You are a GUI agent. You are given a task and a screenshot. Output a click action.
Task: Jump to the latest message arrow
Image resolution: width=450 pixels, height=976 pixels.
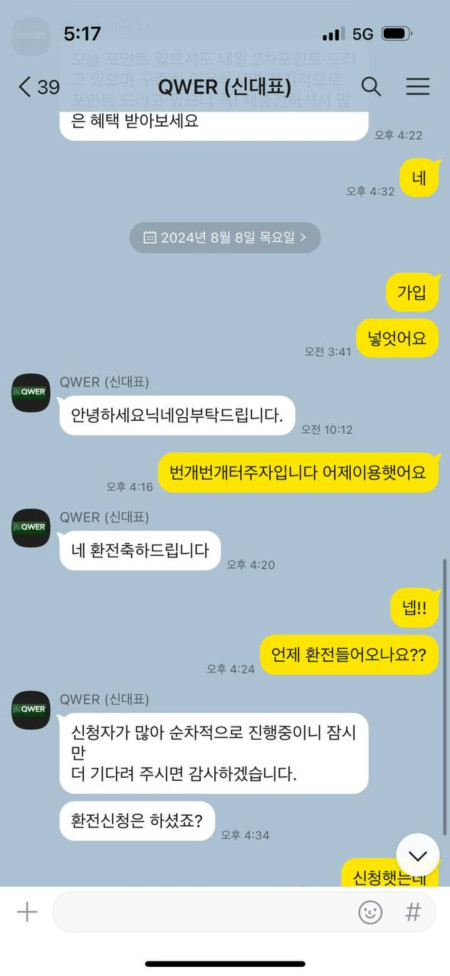pyautogui.click(x=417, y=855)
